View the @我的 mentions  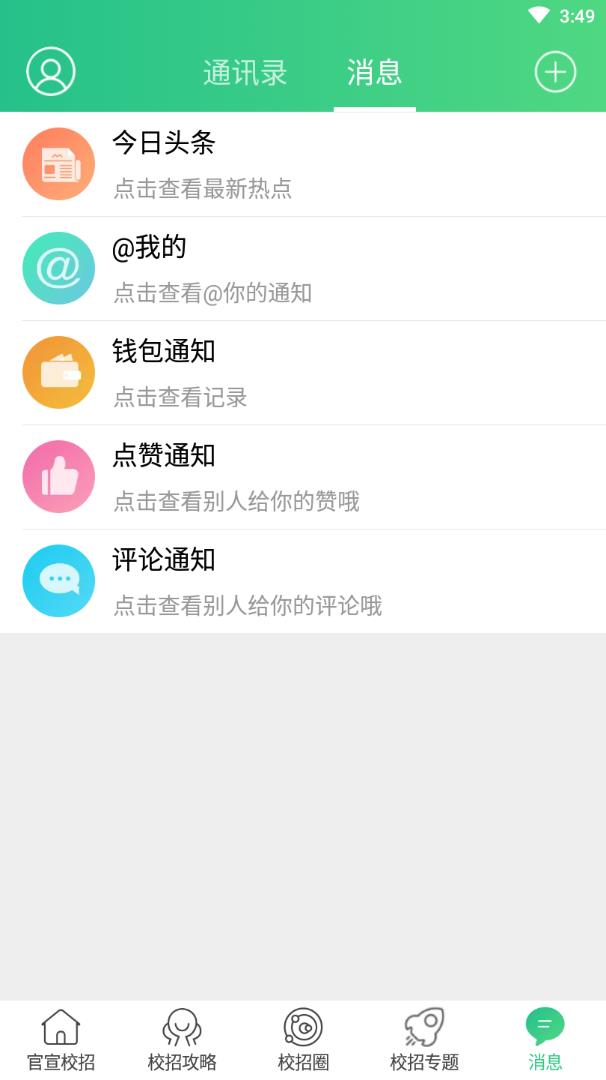[x=303, y=268]
